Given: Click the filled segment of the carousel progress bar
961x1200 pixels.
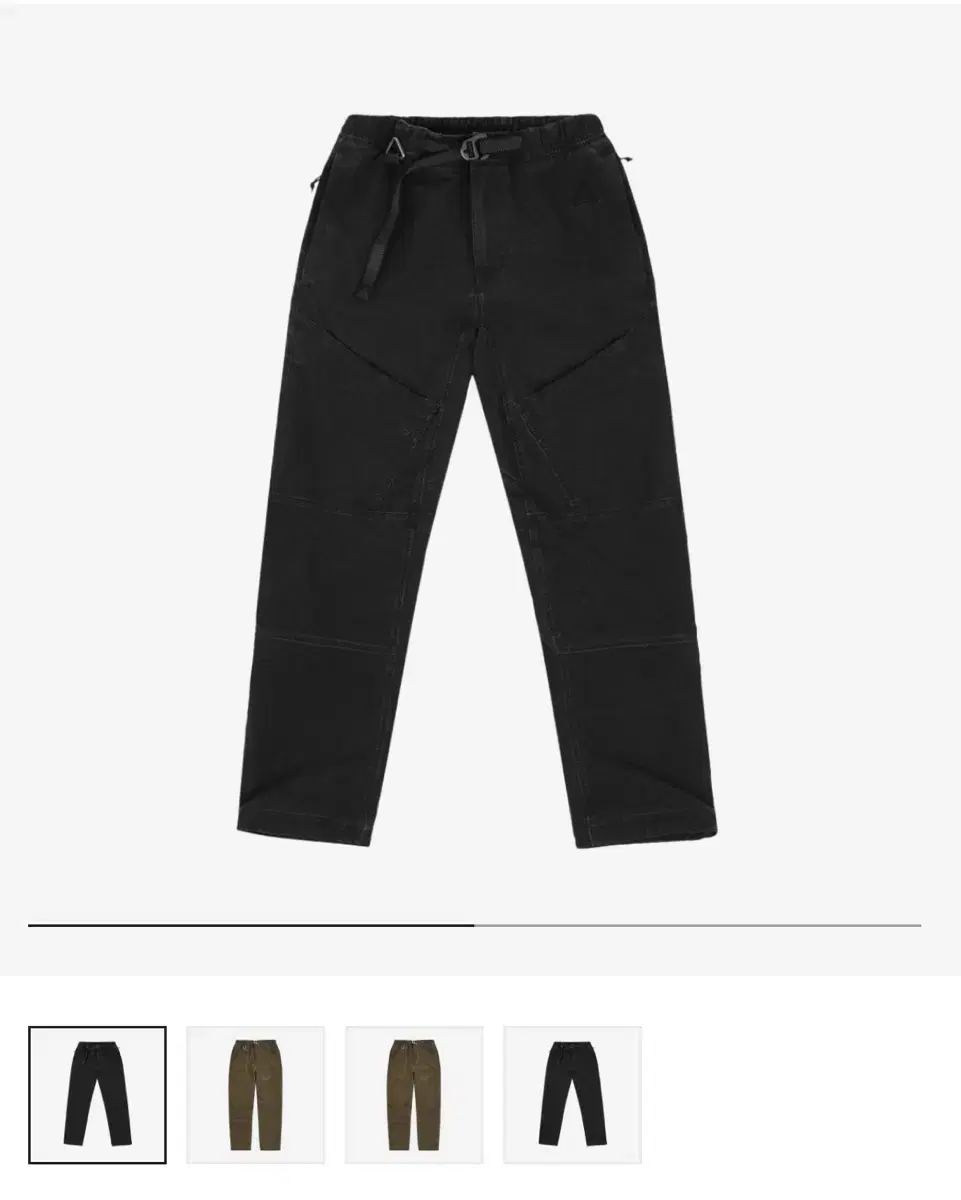Looking at the screenshot, I should point(250,928).
